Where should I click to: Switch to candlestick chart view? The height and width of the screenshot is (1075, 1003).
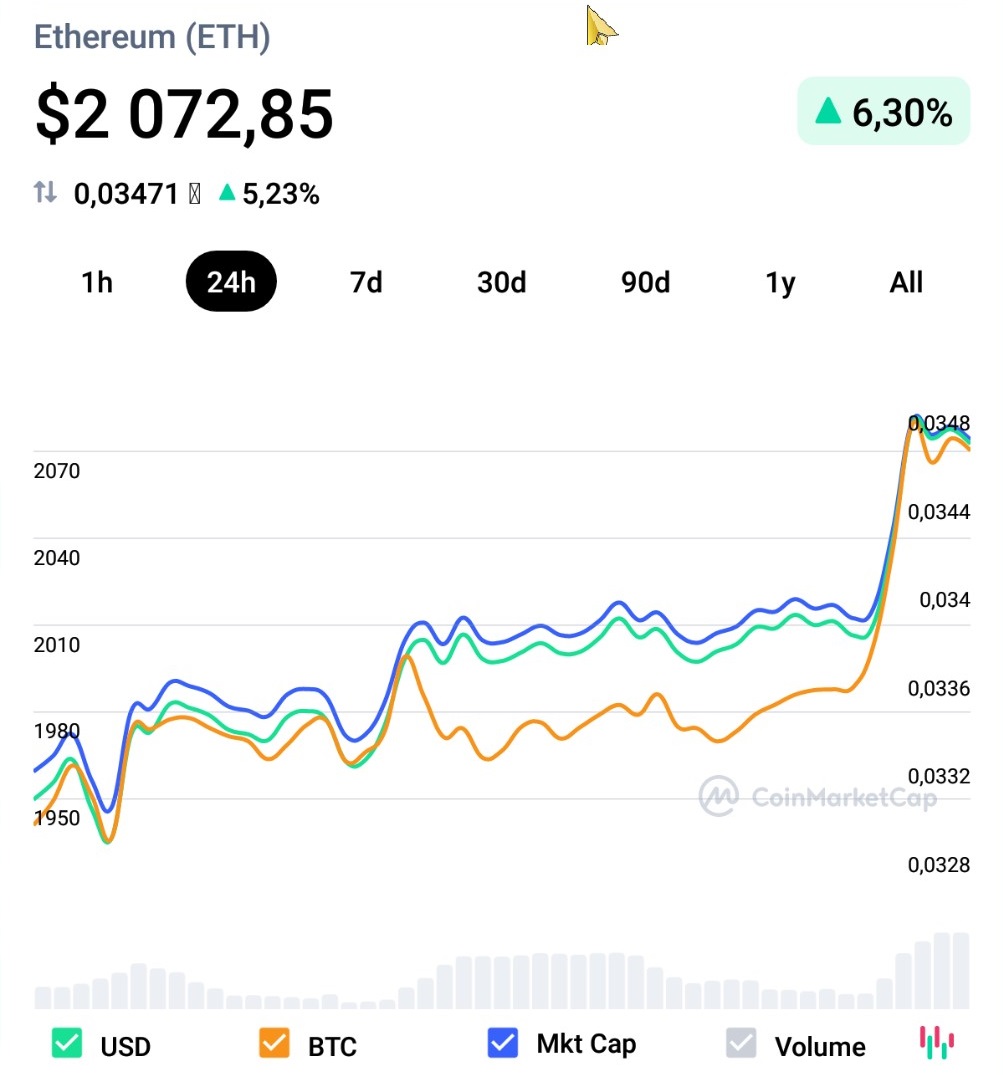tap(937, 1042)
